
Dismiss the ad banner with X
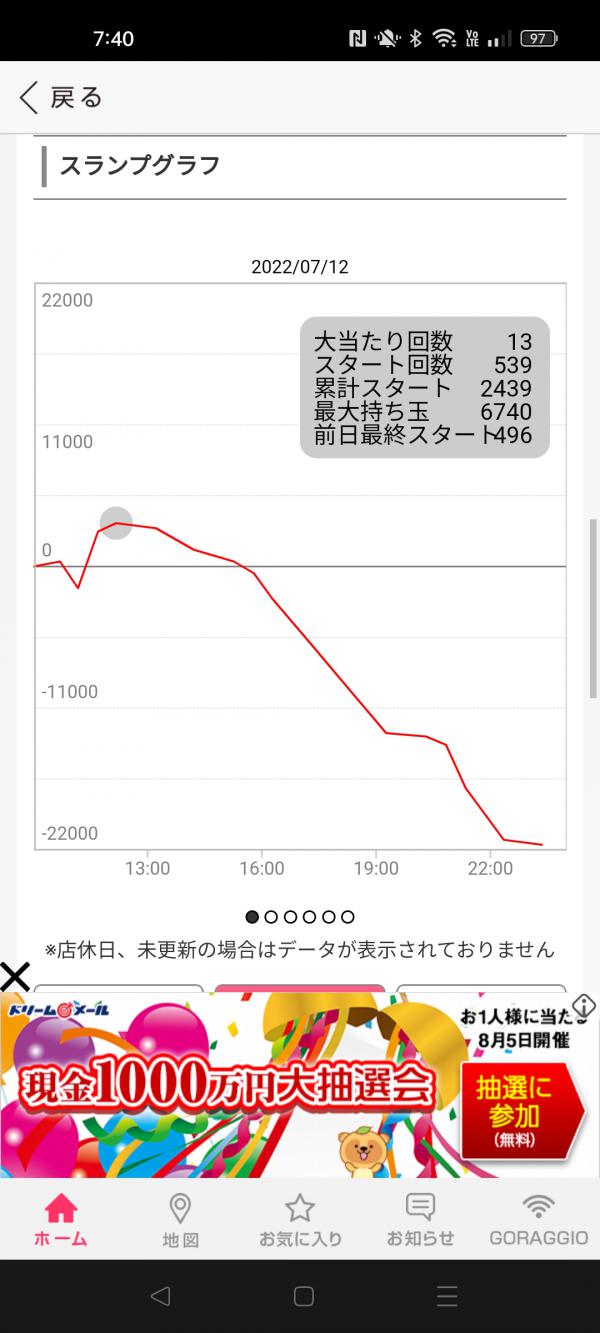tap(15, 976)
